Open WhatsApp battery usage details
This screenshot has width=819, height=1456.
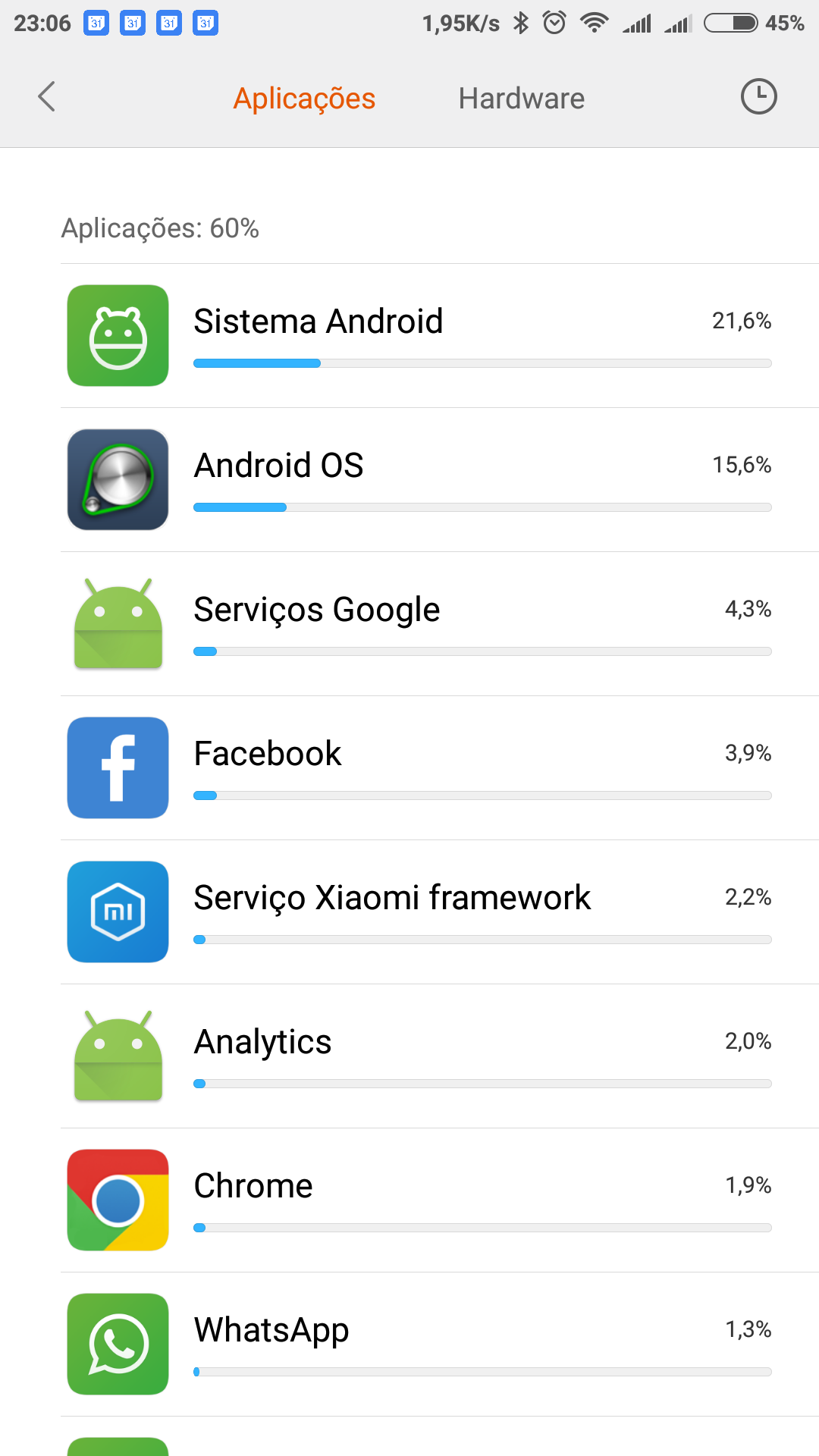(x=440, y=1345)
